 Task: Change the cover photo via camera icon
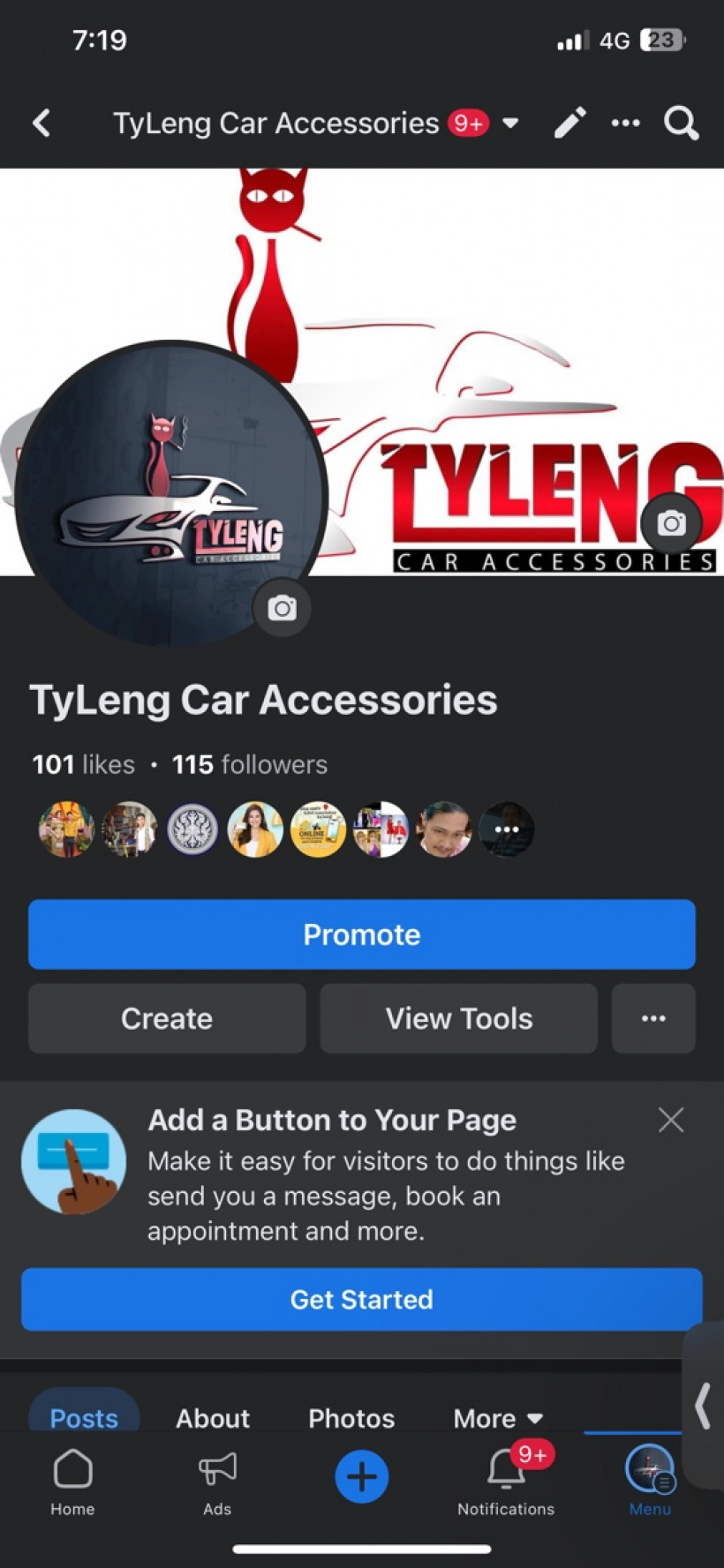[x=671, y=523]
